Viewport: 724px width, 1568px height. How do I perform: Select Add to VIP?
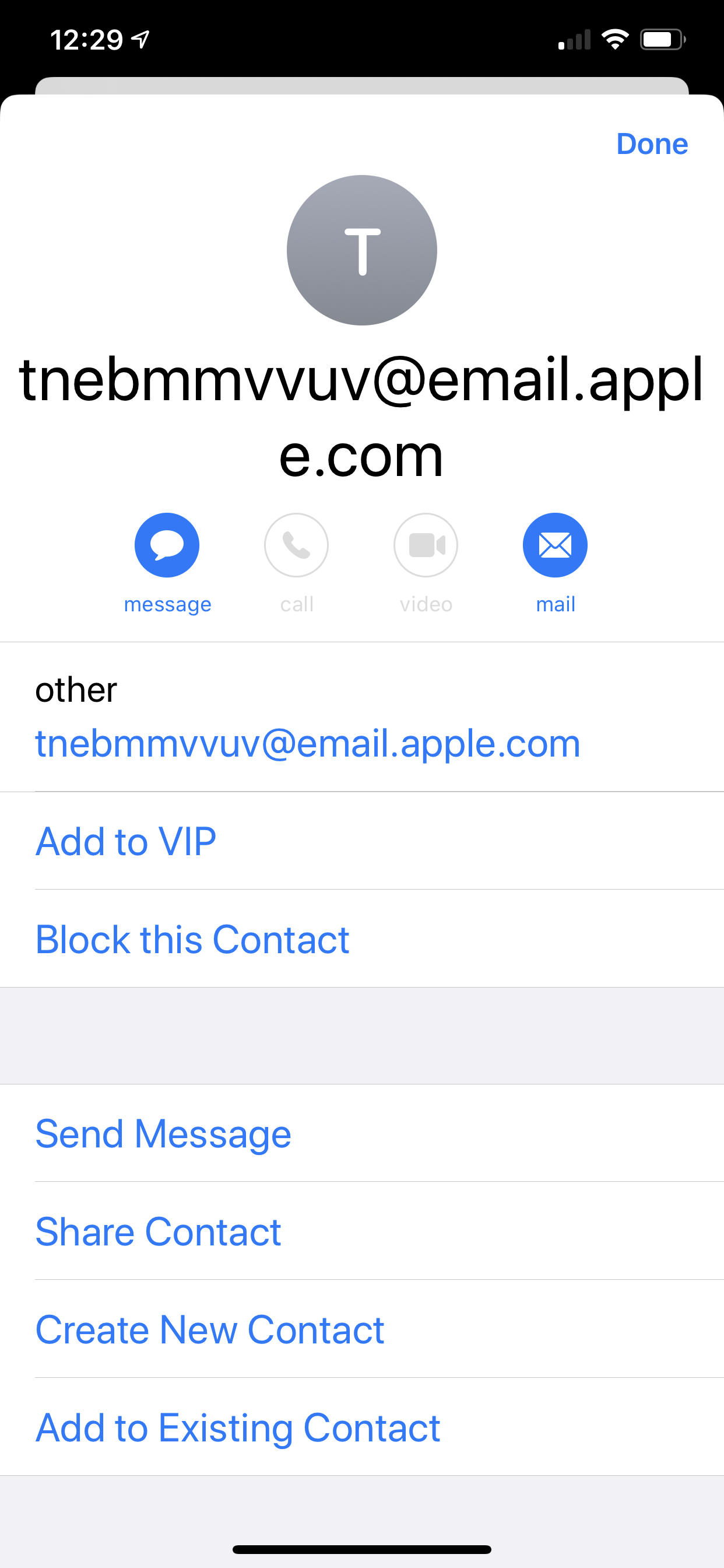[x=126, y=841]
